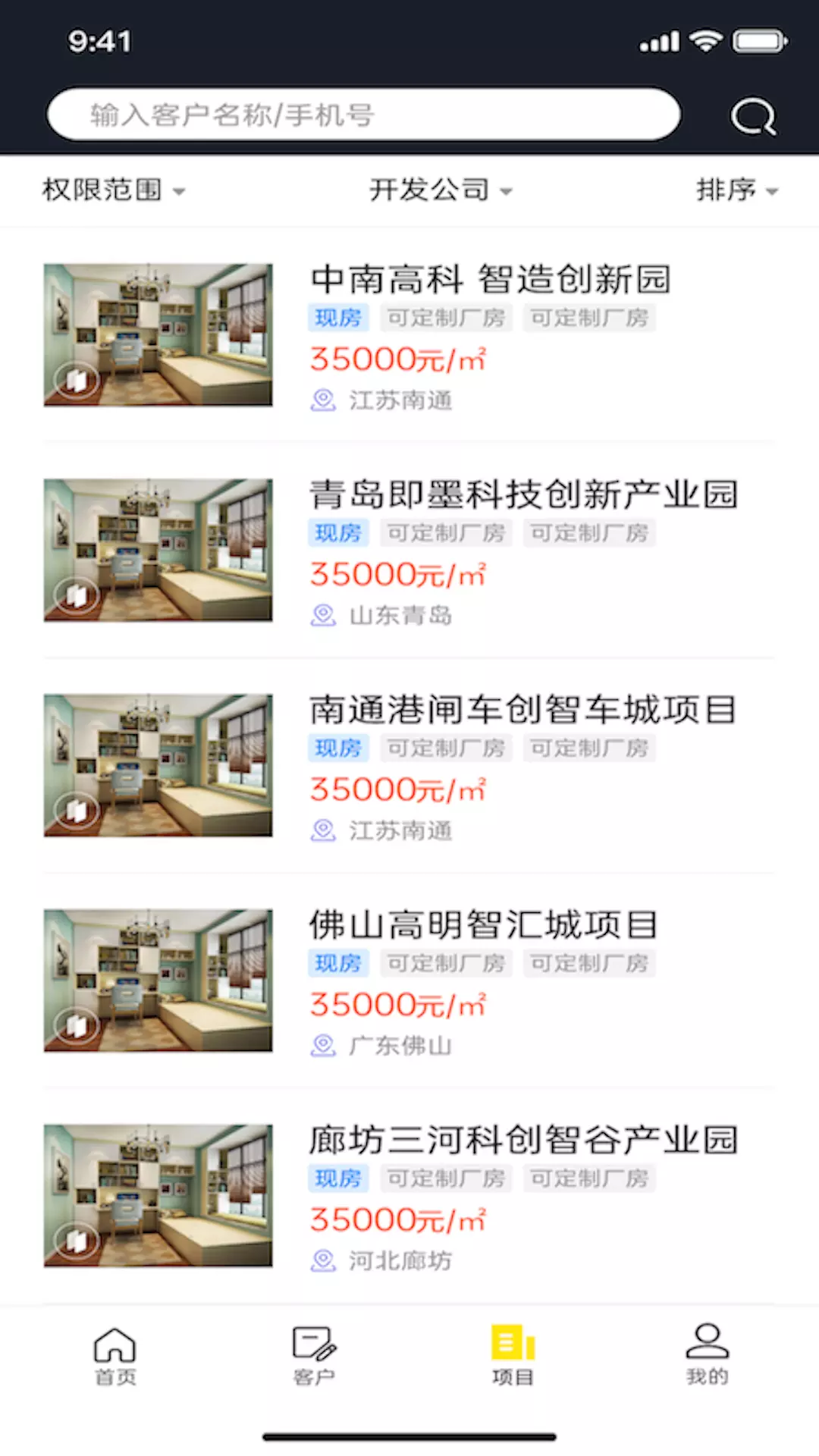This screenshot has height=1456, width=819.
Task: Open the 排序 sort dropdown
Action: 737,190
